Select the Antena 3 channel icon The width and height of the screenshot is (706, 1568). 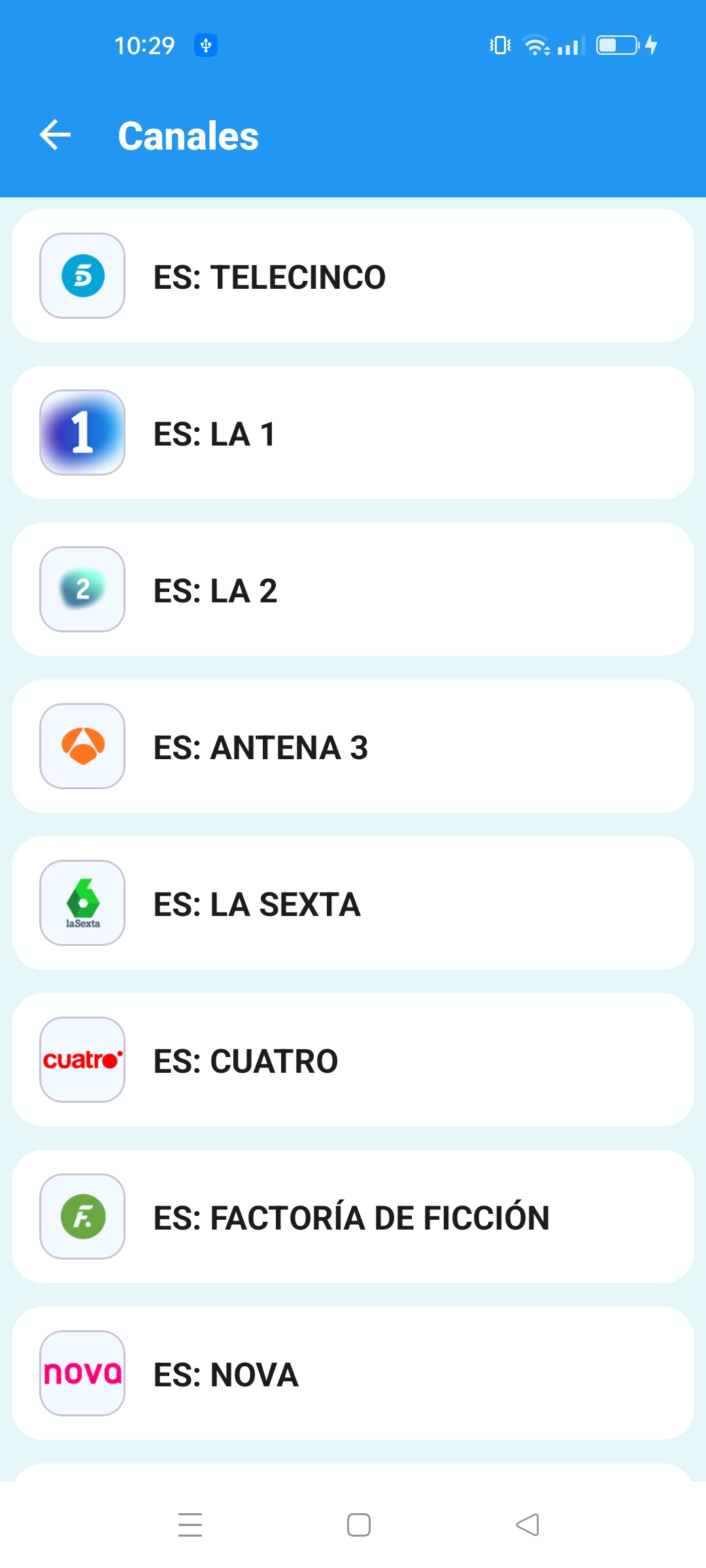click(x=82, y=747)
